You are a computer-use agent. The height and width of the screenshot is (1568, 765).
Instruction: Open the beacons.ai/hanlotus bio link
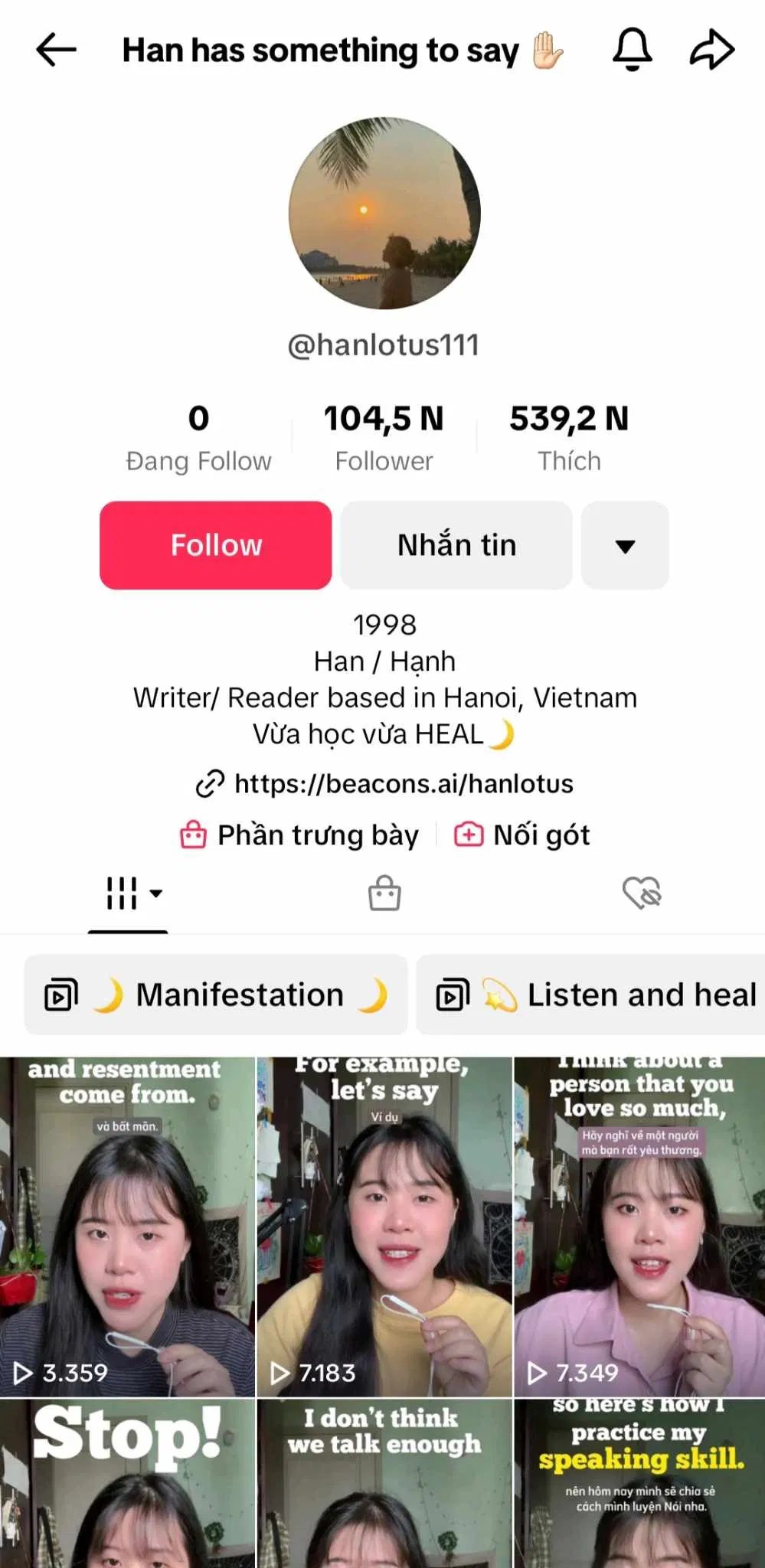[x=404, y=784]
